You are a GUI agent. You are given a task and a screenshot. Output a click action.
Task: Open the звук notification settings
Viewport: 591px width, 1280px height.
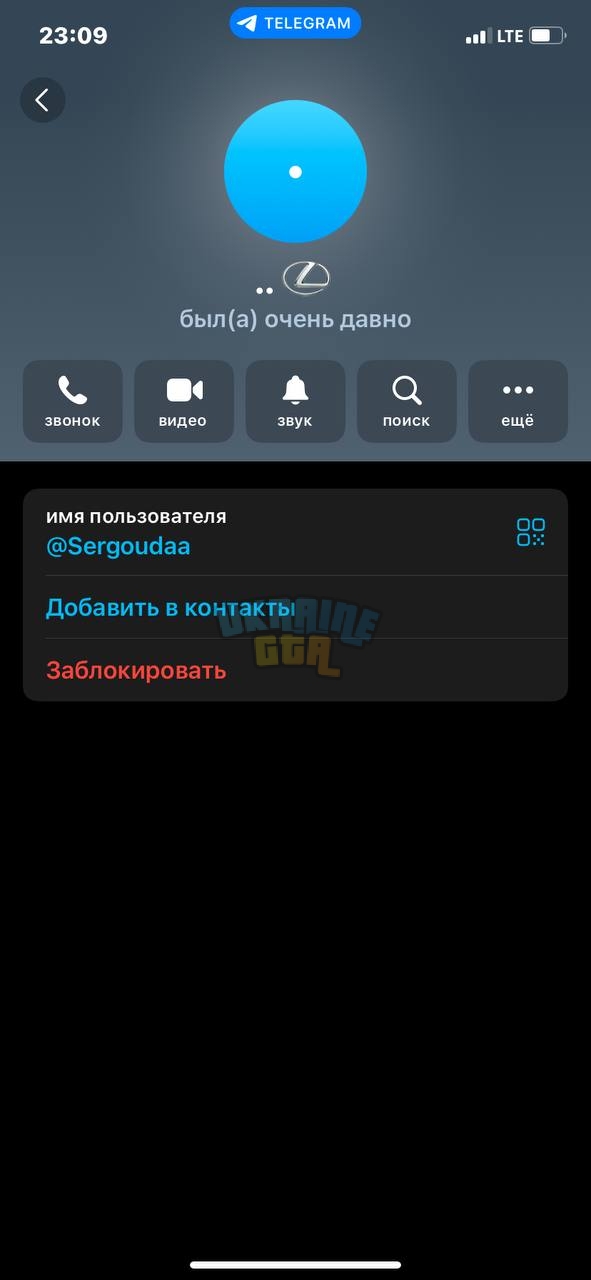(295, 401)
